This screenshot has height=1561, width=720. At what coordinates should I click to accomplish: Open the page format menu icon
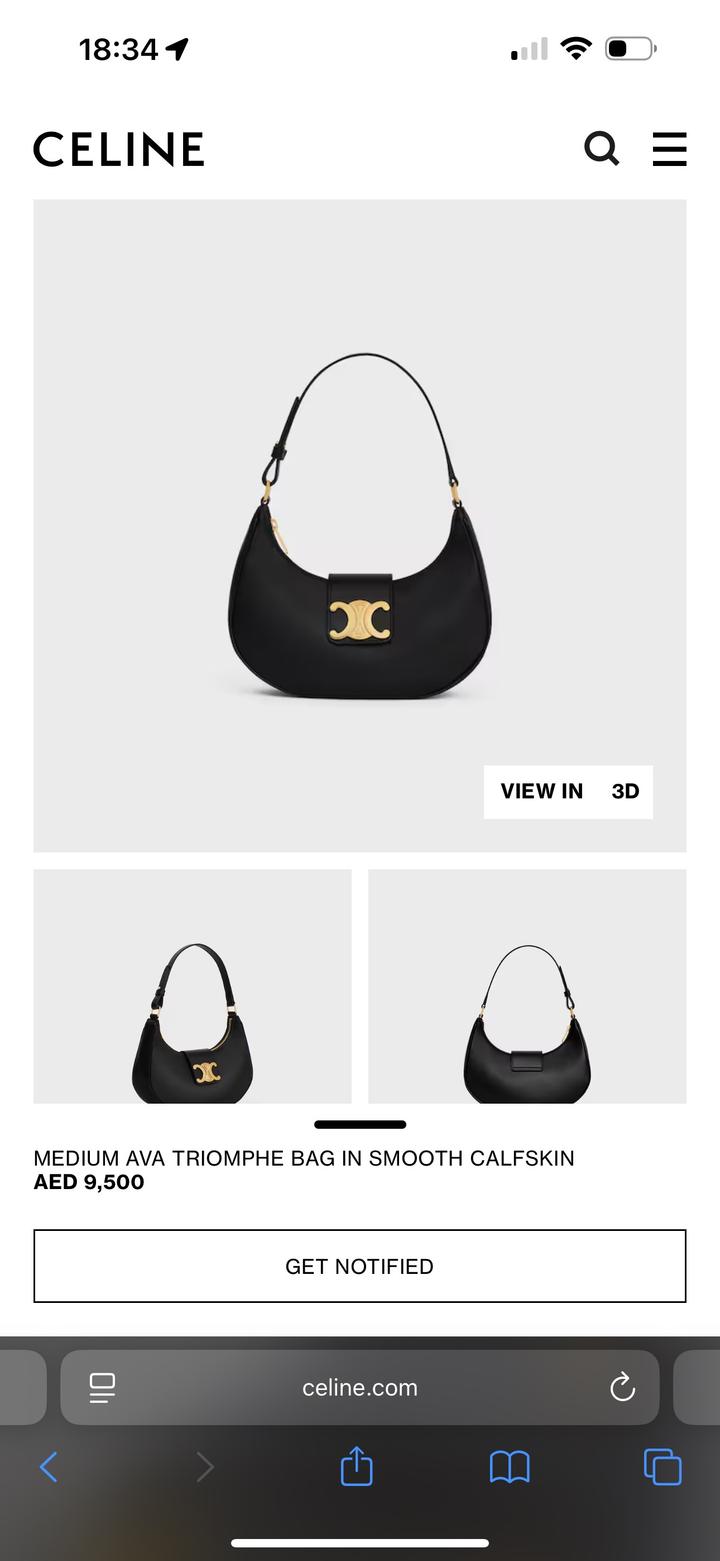(102, 1387)
